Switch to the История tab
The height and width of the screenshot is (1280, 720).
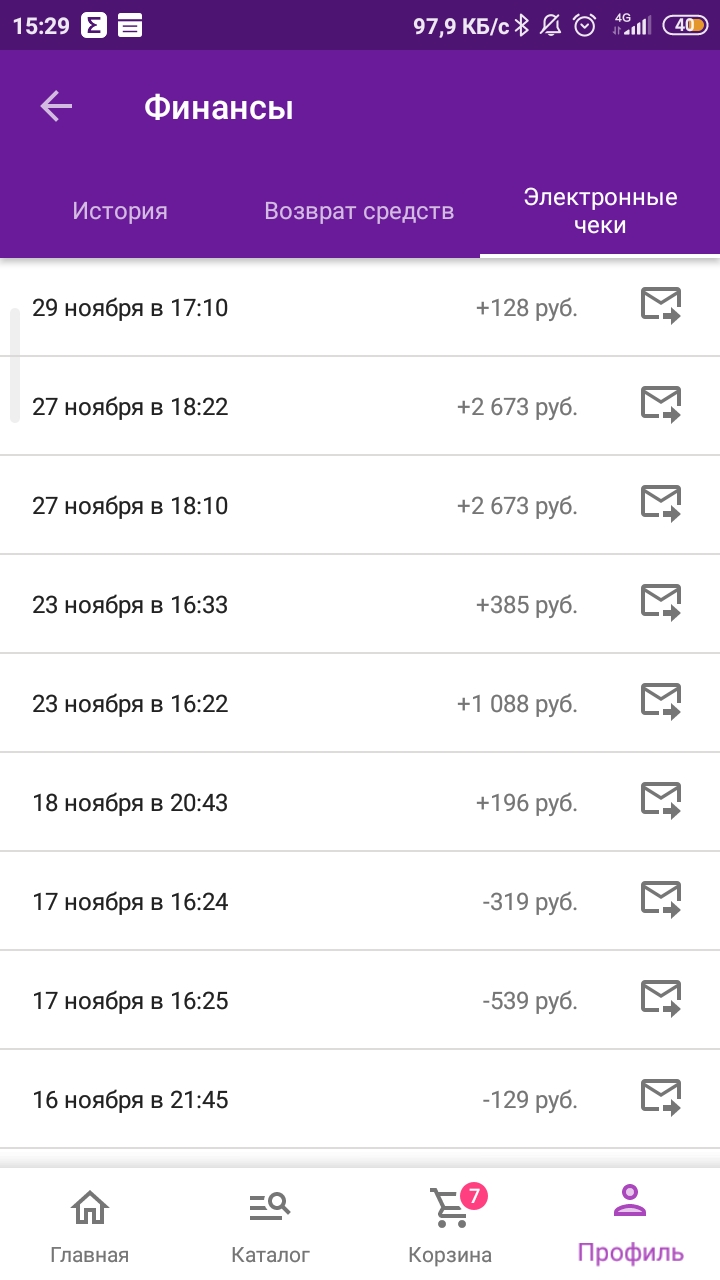[120, 211]
